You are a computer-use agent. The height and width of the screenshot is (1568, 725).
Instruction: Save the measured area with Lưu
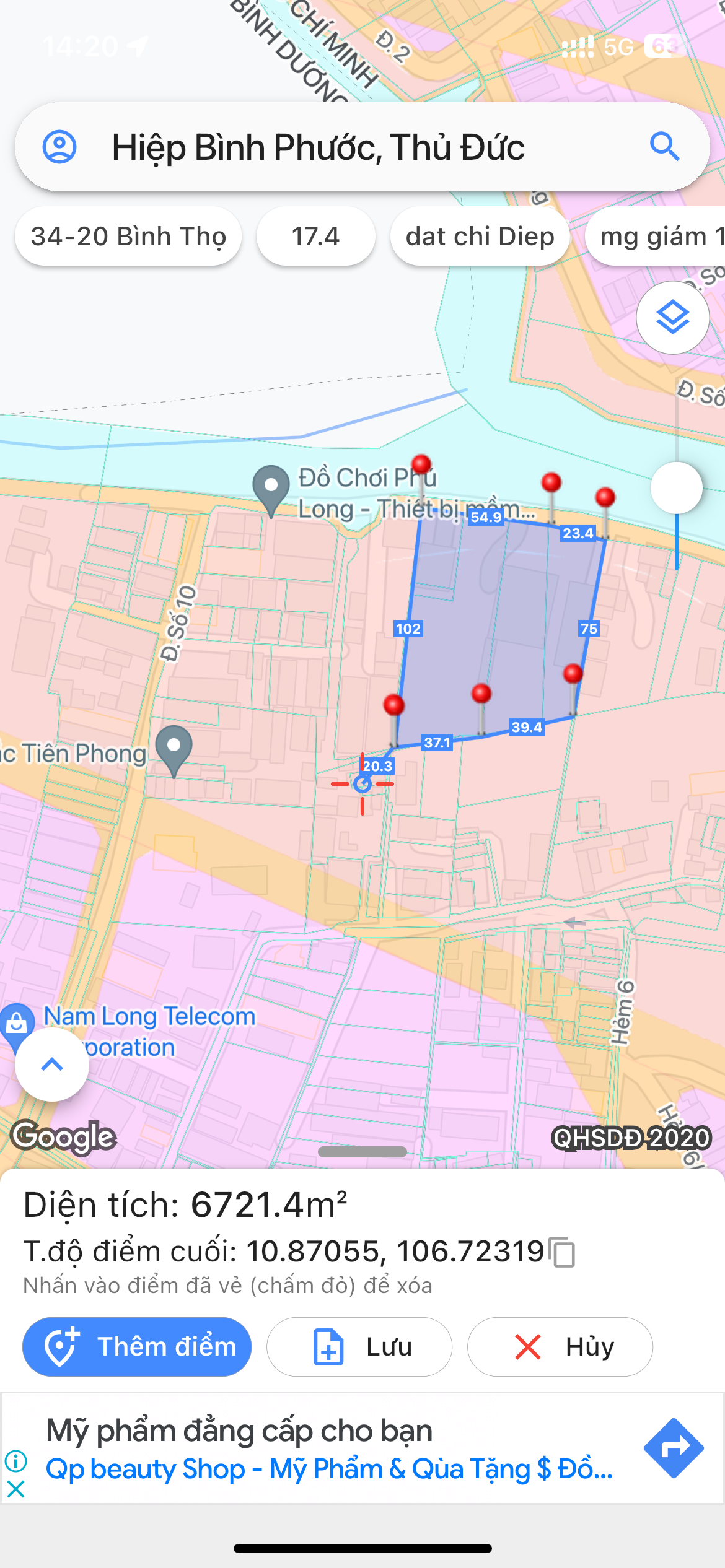tap(359, 1347)
